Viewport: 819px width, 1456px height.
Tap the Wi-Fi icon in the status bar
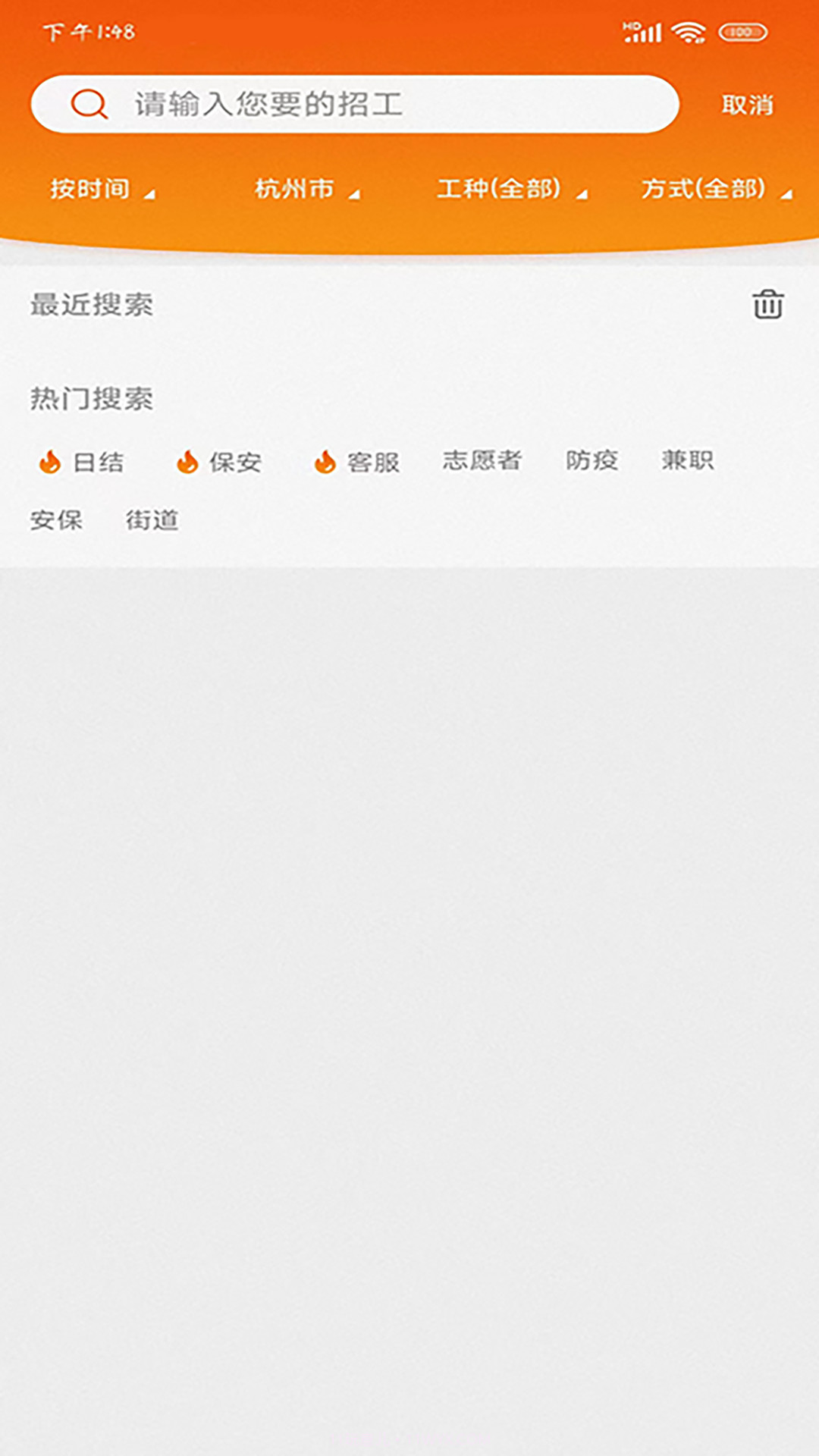[687, 32]
